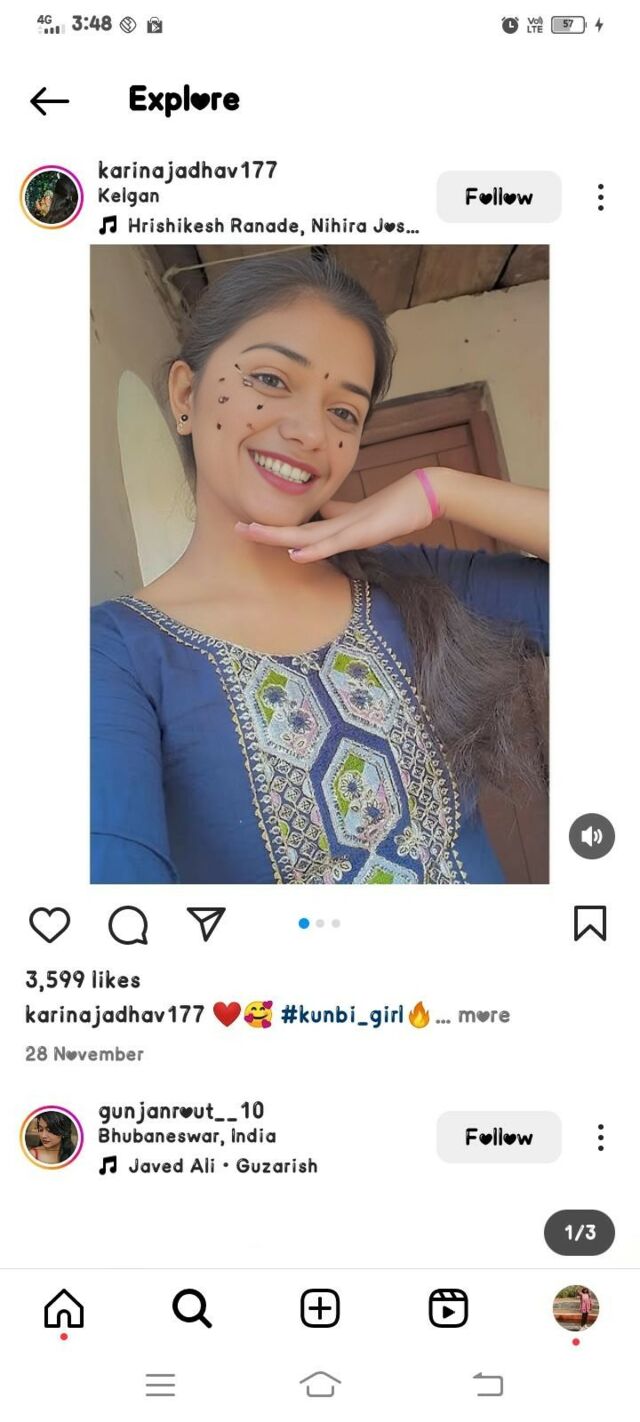This screenshot has height=1422, width=640.
Task: Switch to the Home tab
Action: click(64, 1308)
